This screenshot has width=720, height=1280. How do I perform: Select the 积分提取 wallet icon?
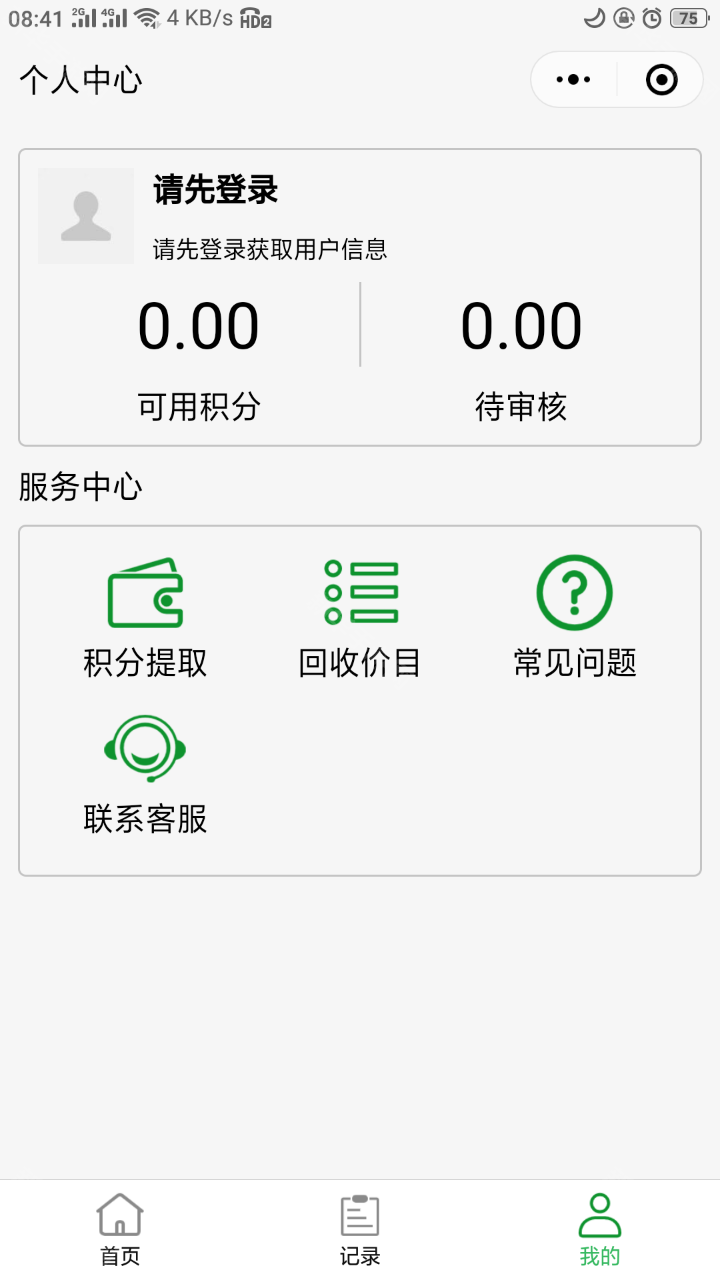click(144, 593)
